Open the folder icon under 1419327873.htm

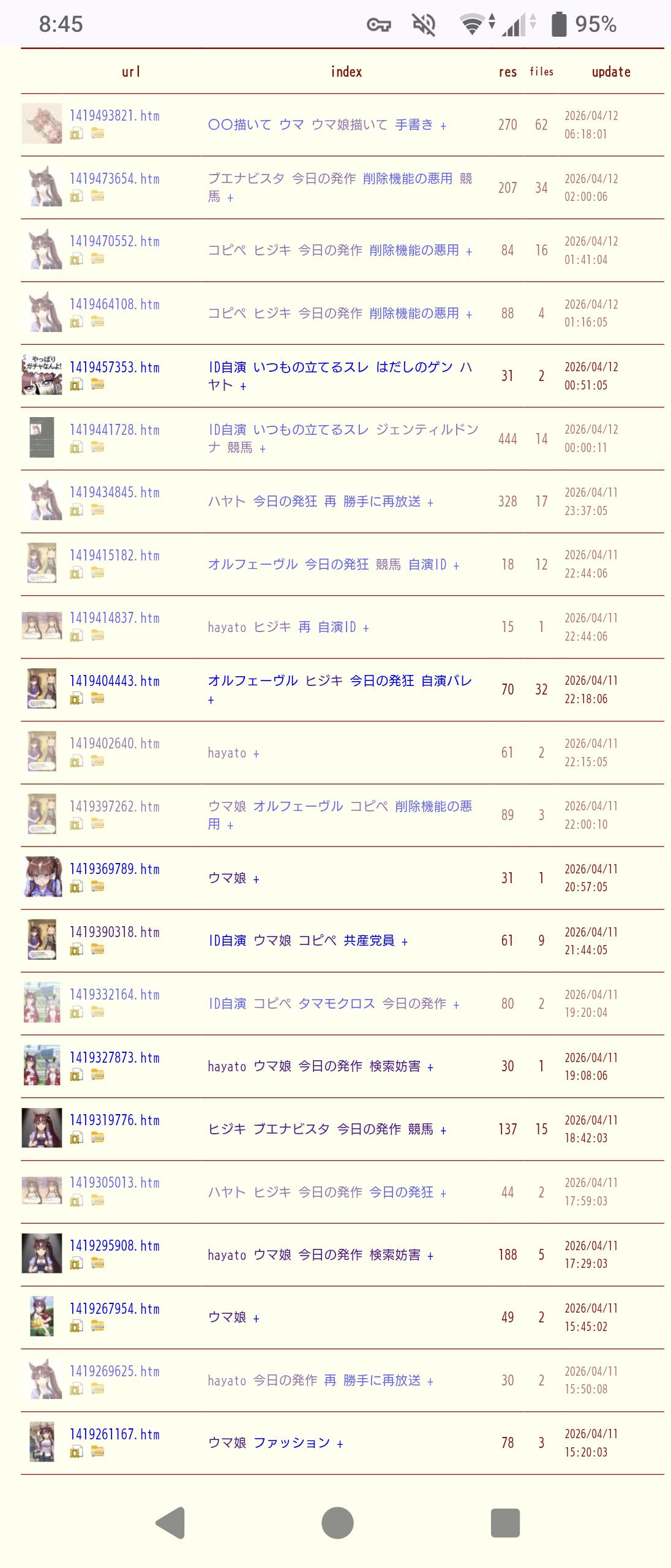click(97, 1075)
